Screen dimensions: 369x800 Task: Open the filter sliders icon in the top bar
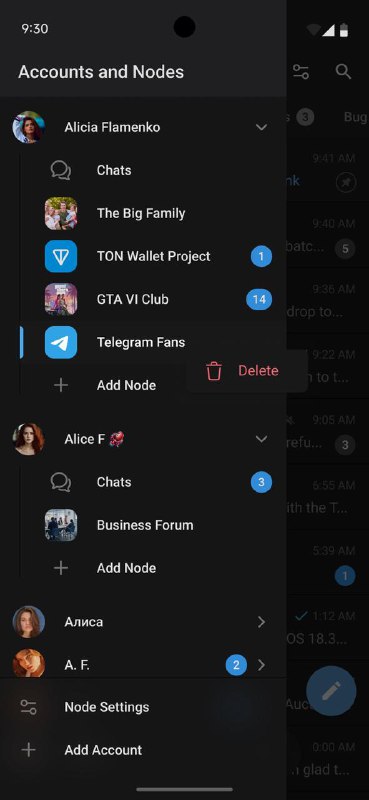point(301,72)
